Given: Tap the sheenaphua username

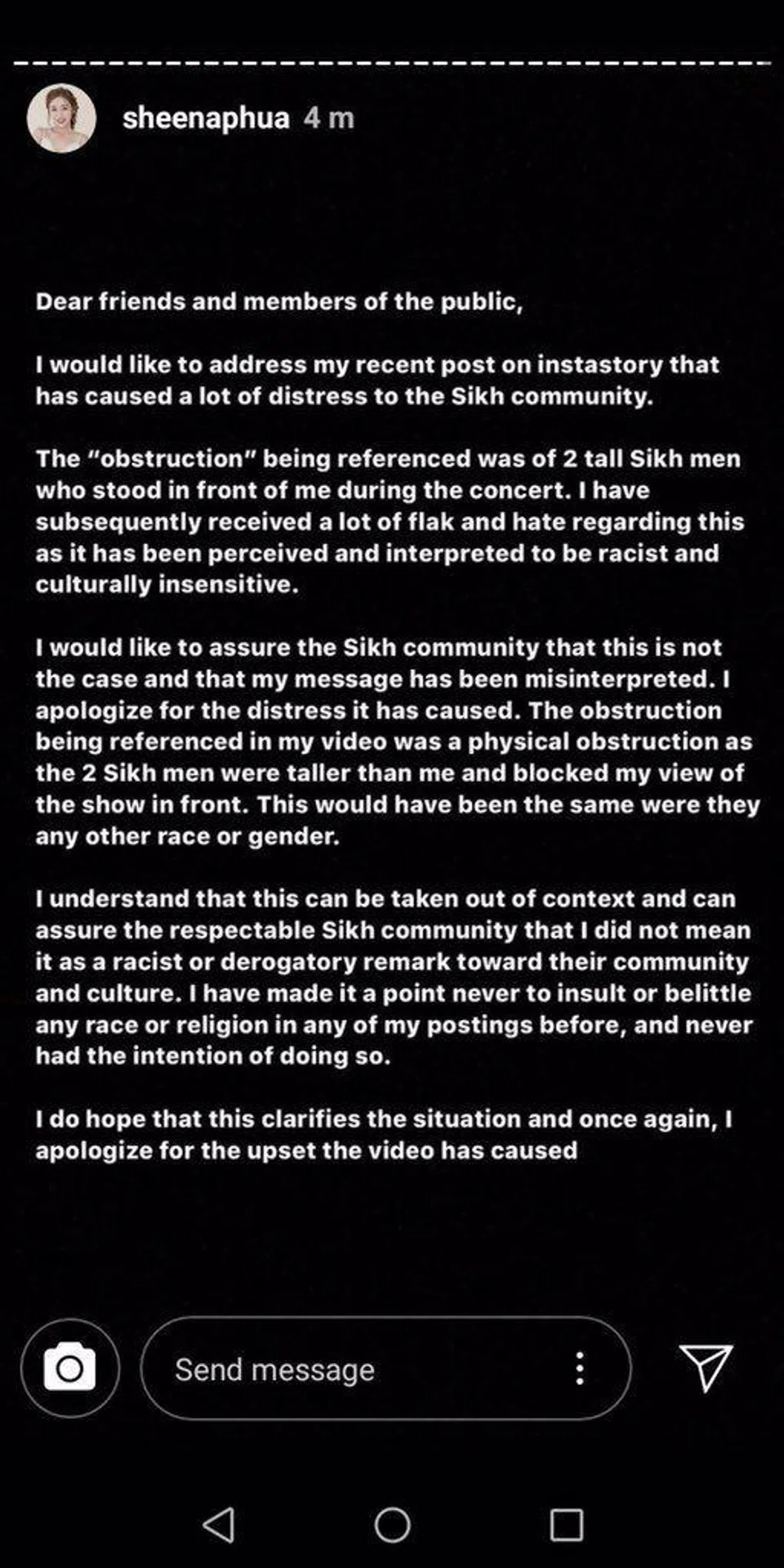Looking at the screenshot, I should coord(206,118).
